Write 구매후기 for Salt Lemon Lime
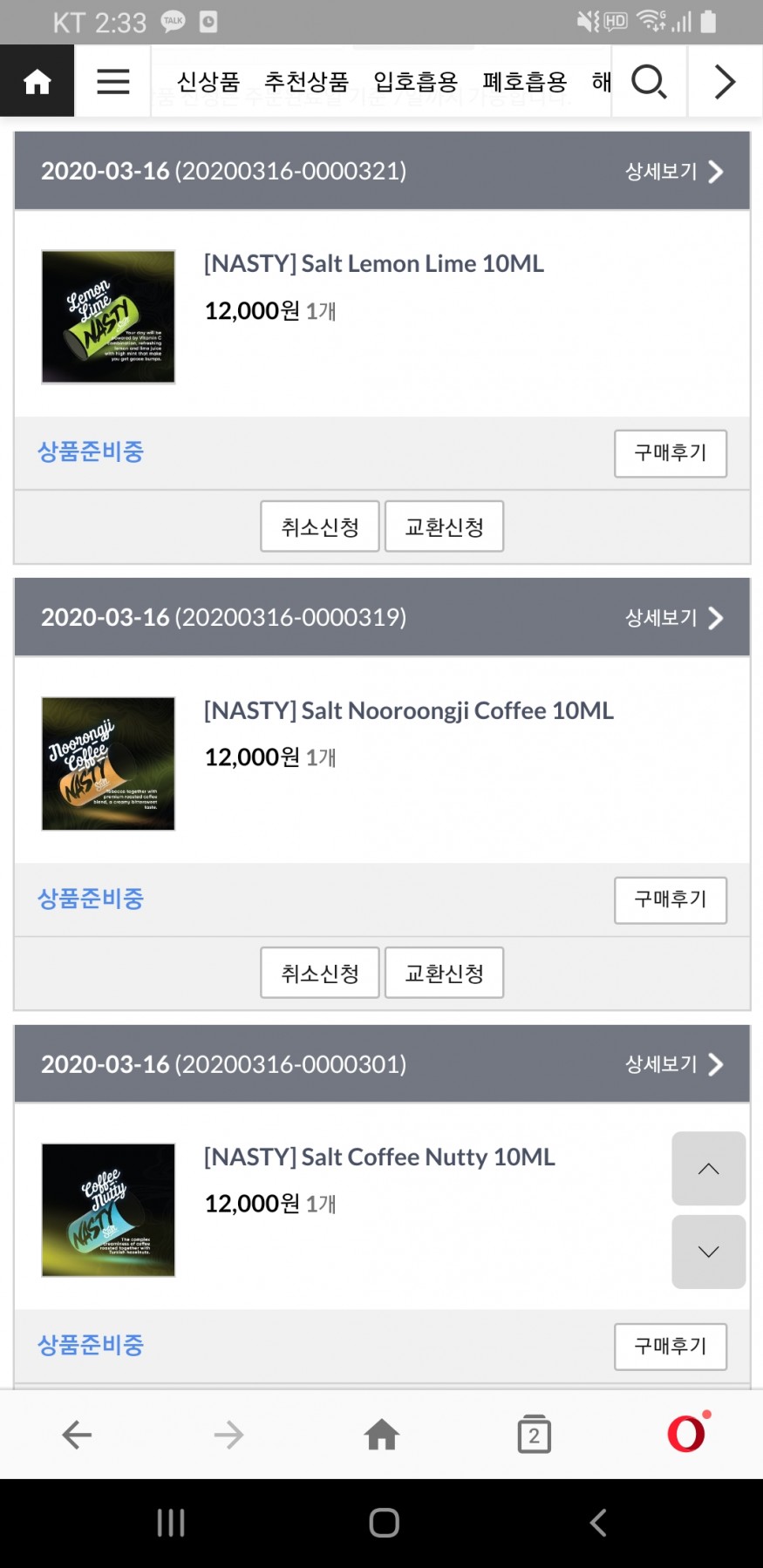This screenshot has width=763, height=1568. 670,452
